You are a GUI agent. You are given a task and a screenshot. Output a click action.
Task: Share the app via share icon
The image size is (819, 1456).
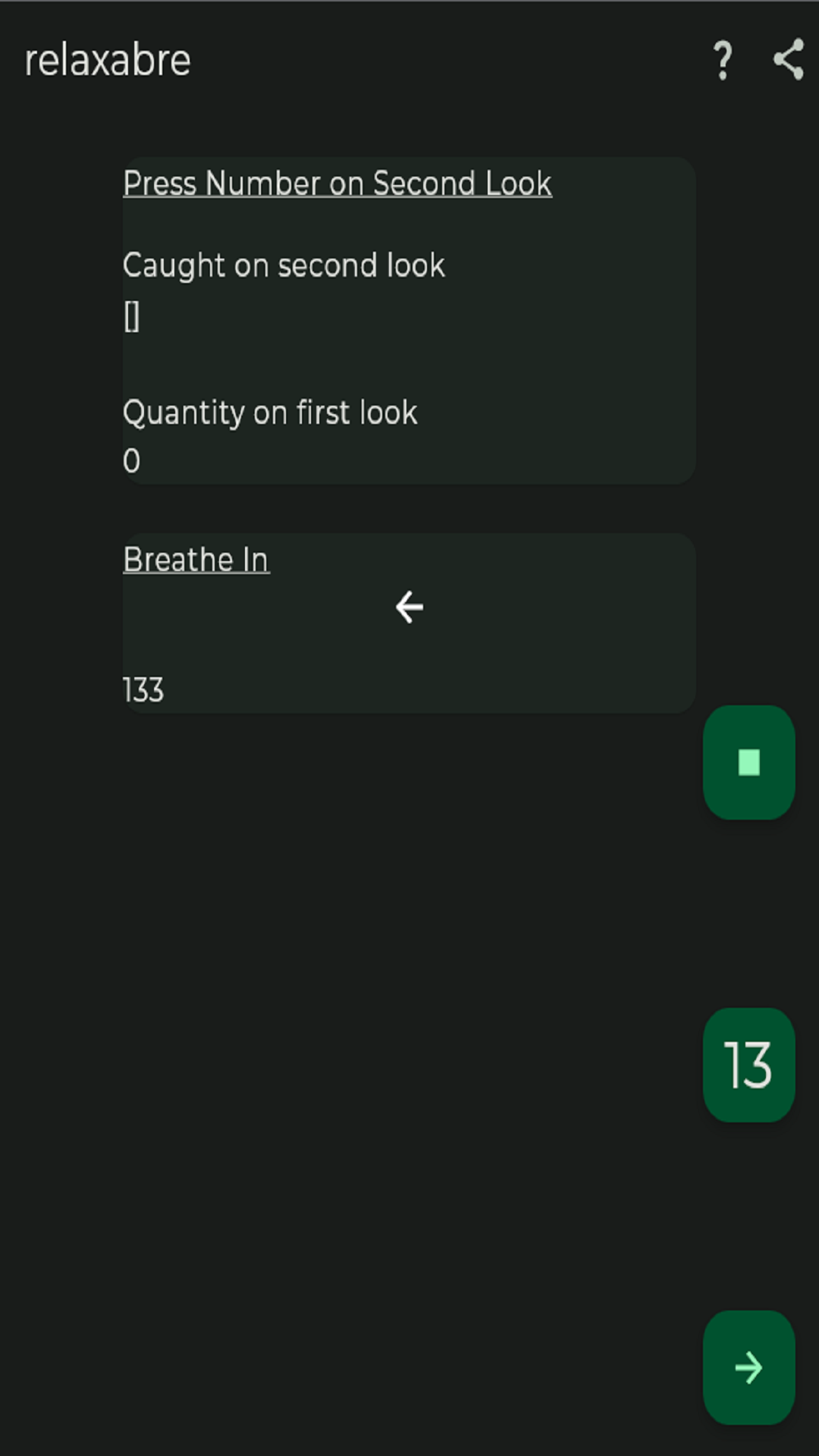click(x=789, y=60)
